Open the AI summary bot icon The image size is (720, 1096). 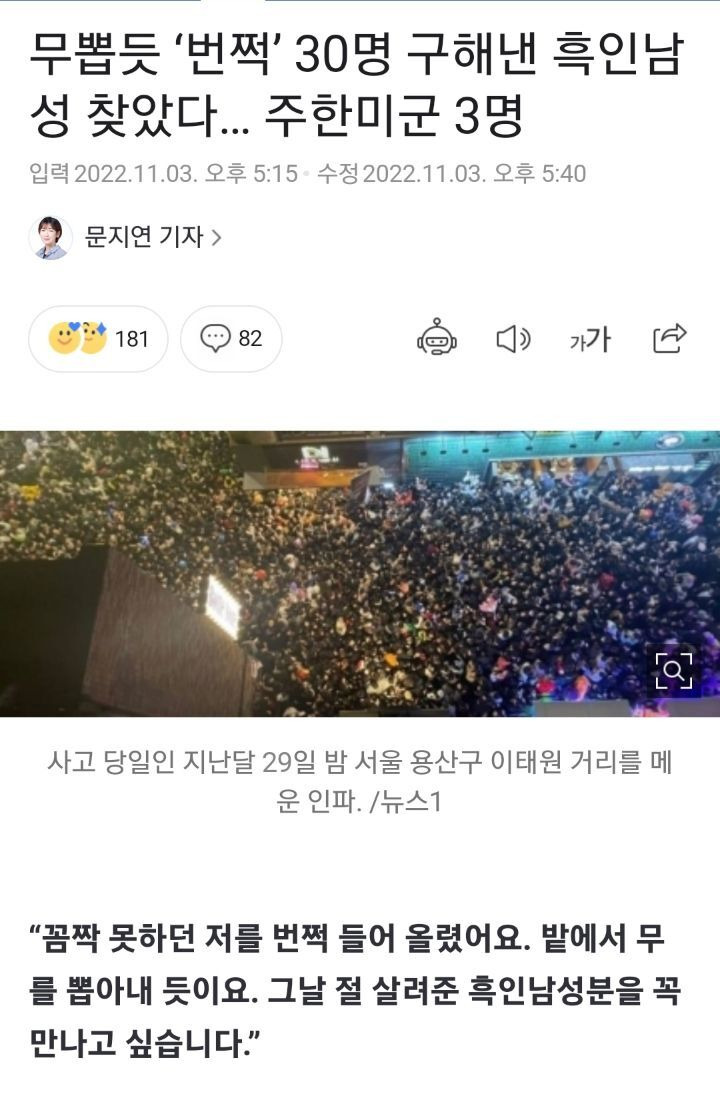click(x=437, y=339)
